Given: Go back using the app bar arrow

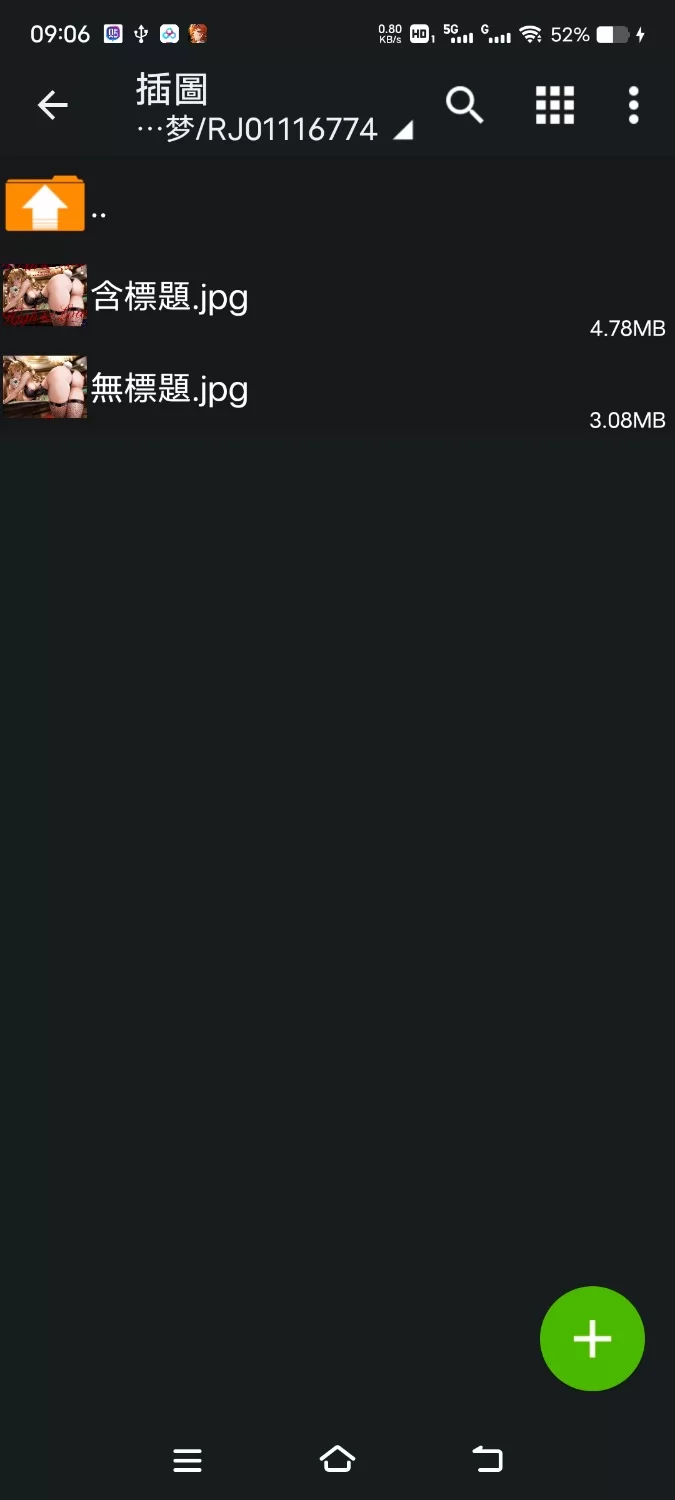Looking at the screenshot, I should pyautogui.click(x=52, y=105).
